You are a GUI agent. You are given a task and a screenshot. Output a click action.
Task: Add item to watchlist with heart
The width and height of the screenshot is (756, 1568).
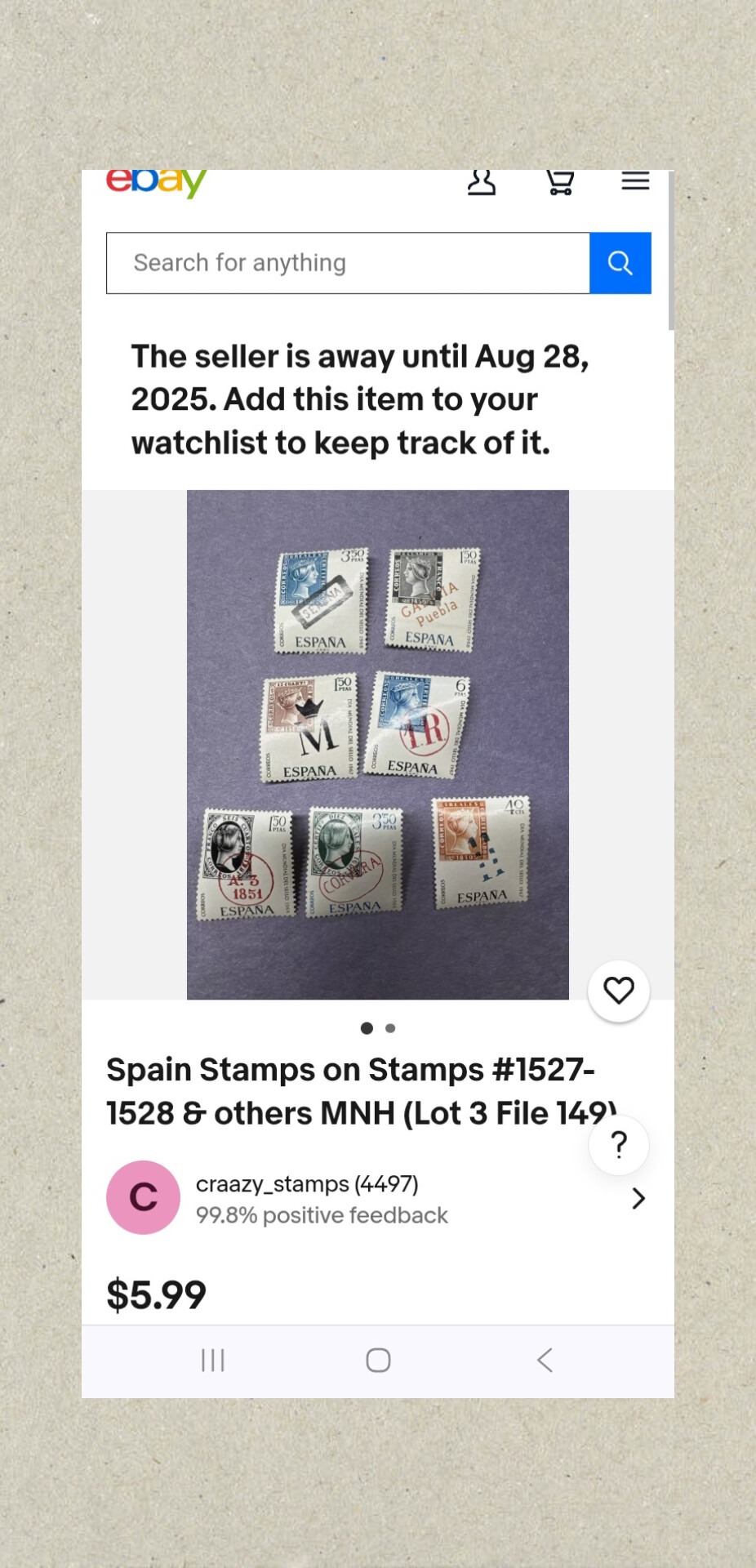[x=619, y=991]
